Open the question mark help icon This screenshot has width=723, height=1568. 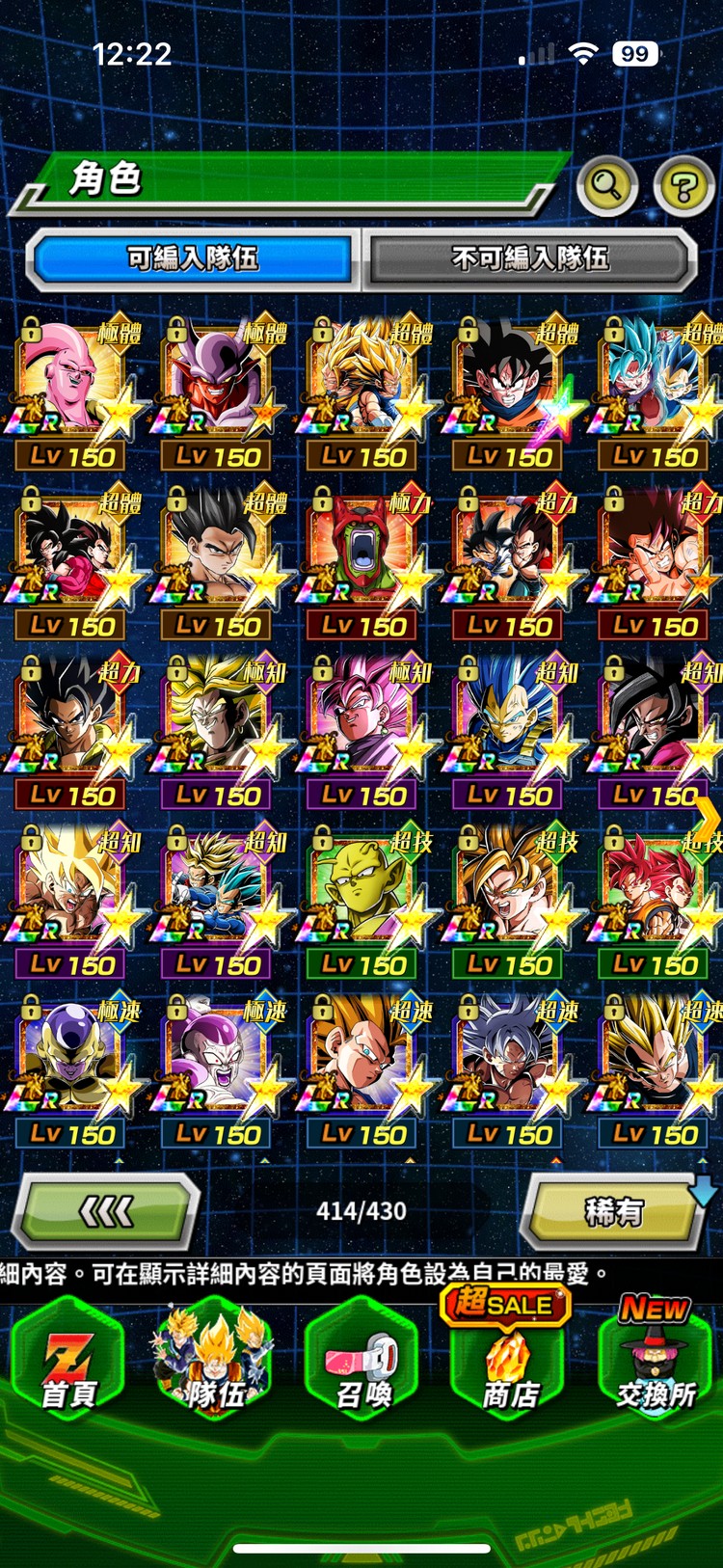[683, 184]
